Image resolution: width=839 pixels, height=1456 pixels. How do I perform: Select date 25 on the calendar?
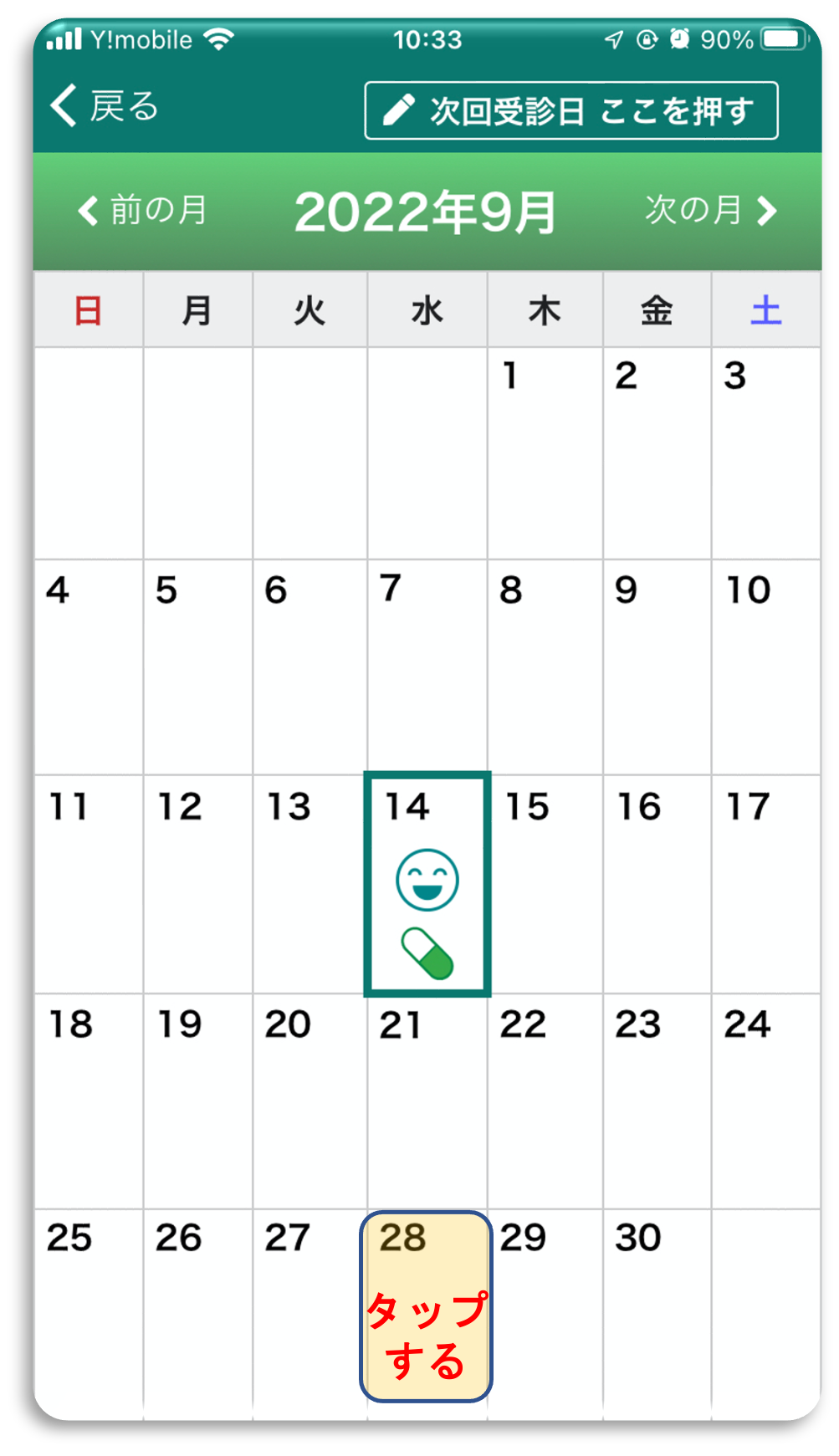point(88,1313)
